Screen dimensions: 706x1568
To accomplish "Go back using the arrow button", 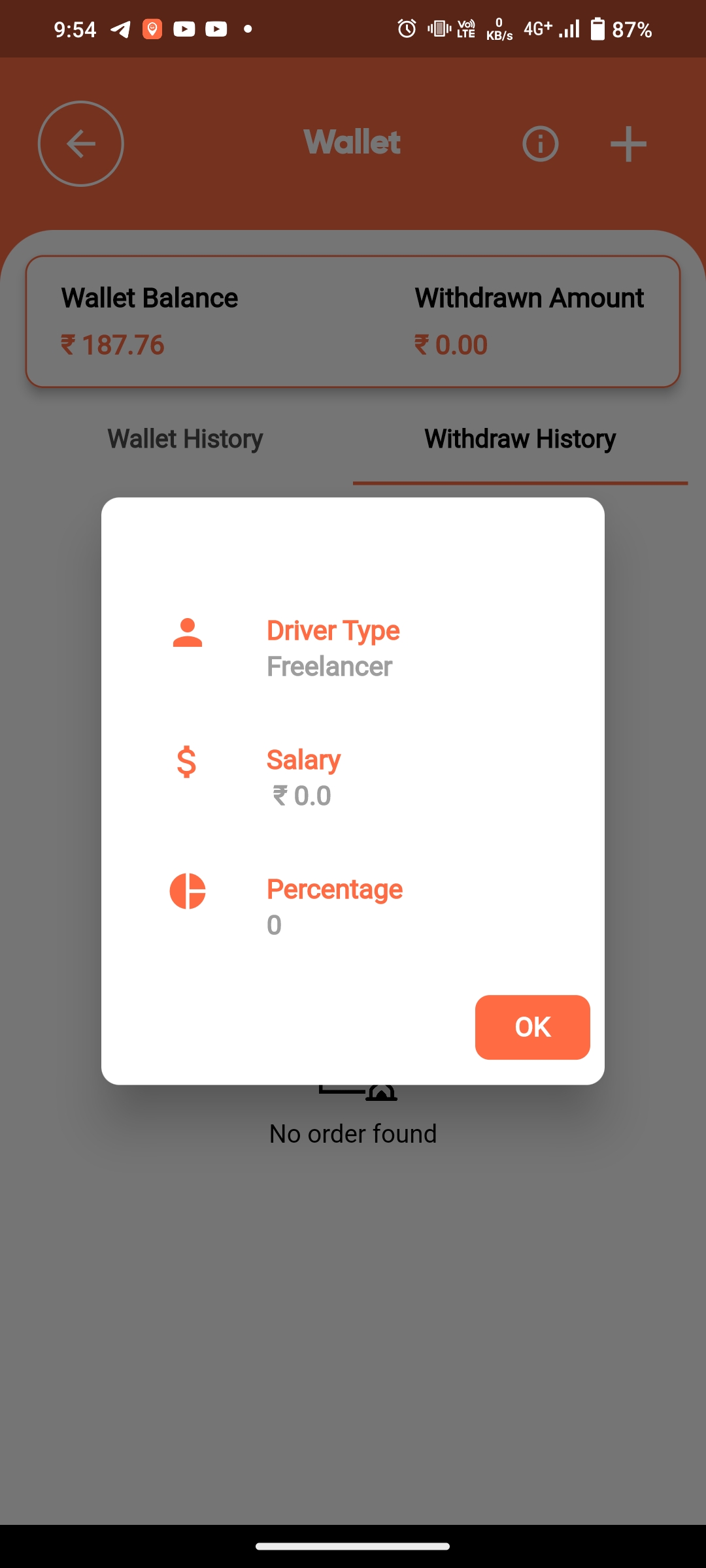I will (81, 144).
